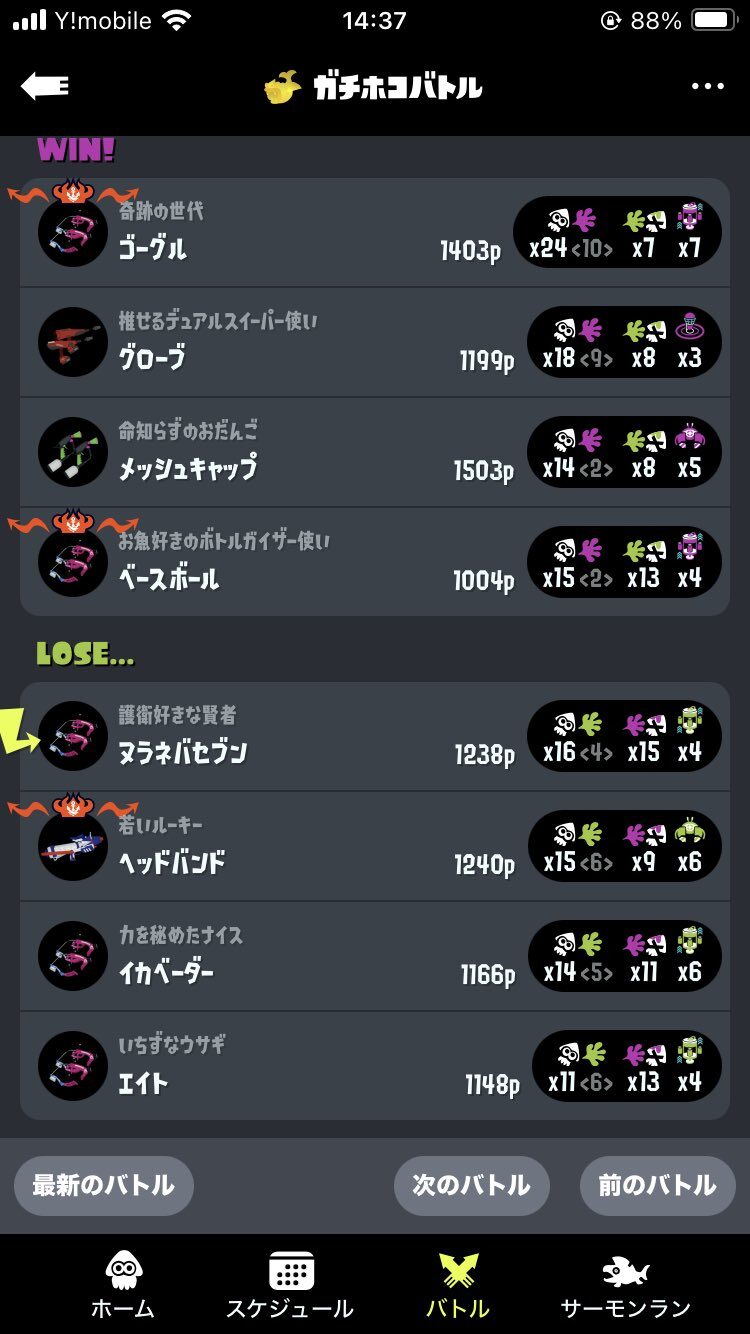
Task: Switch to the サーモンラン tab
Action: [x=625, y=1284]
